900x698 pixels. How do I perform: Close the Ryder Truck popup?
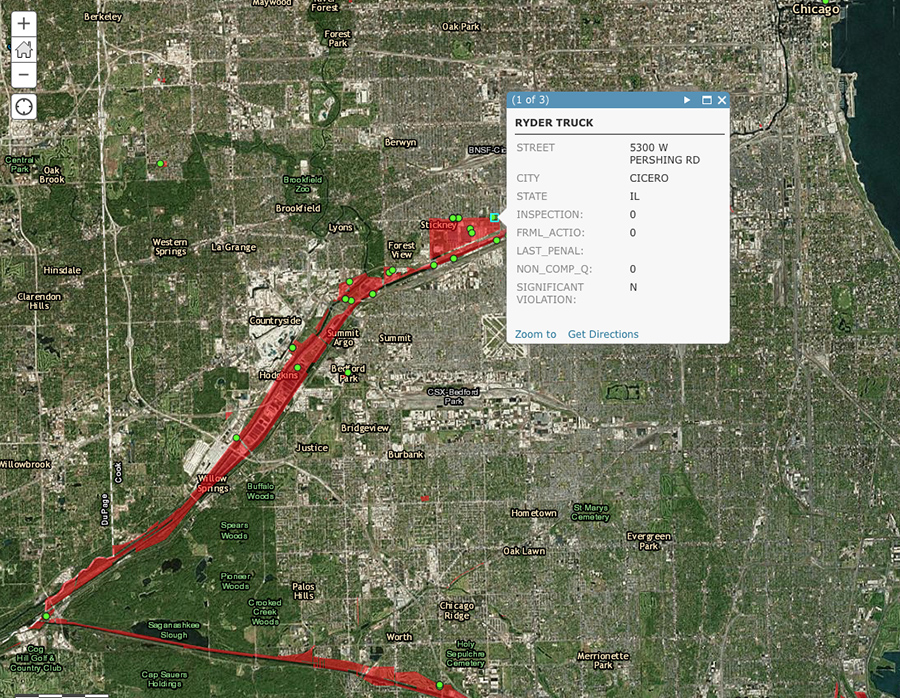(x=721, y=100)
